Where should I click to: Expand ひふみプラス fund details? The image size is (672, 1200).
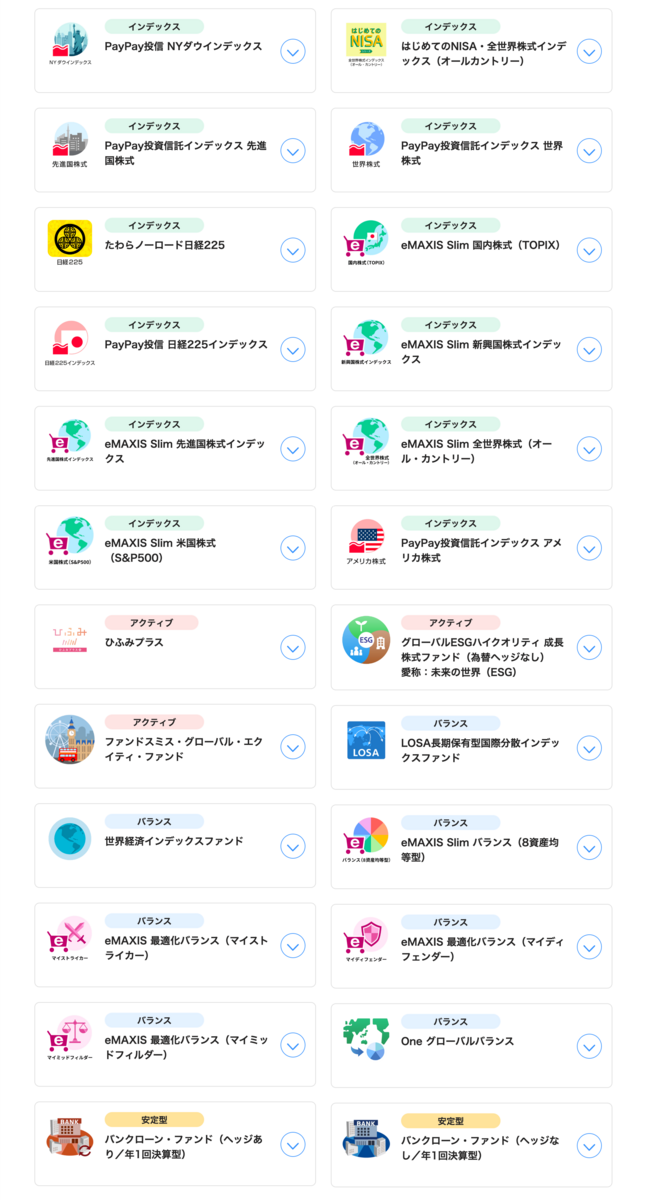[x=292, y=648]
